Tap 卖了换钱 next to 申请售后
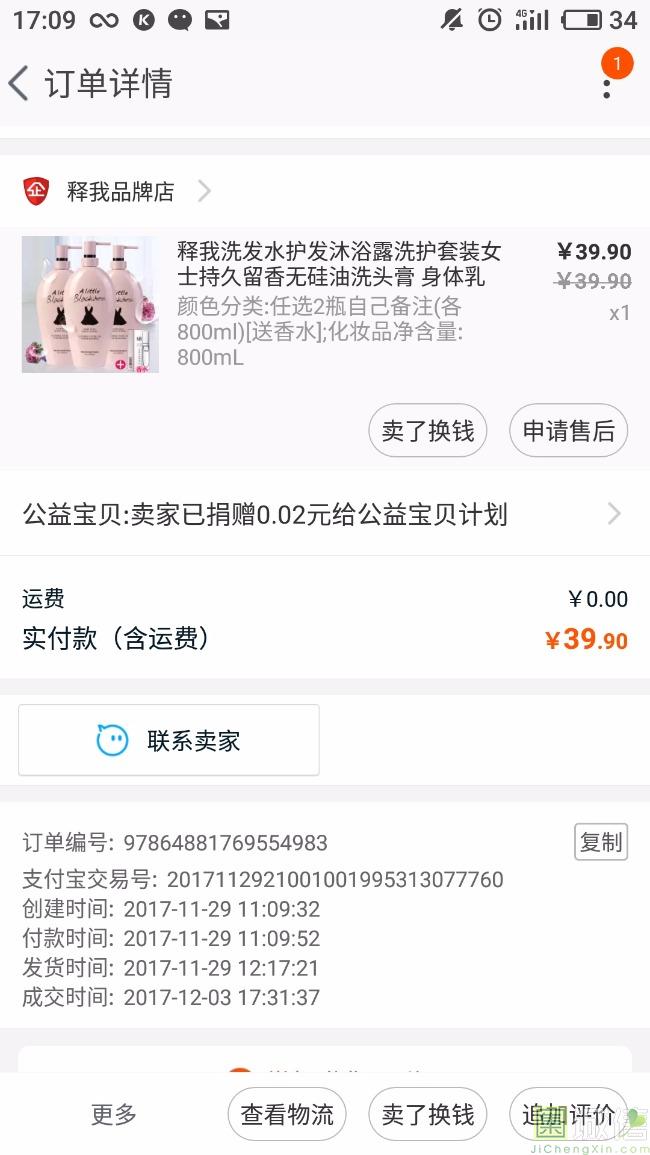Screen dimensions: 650x1155 coord(428,431)
